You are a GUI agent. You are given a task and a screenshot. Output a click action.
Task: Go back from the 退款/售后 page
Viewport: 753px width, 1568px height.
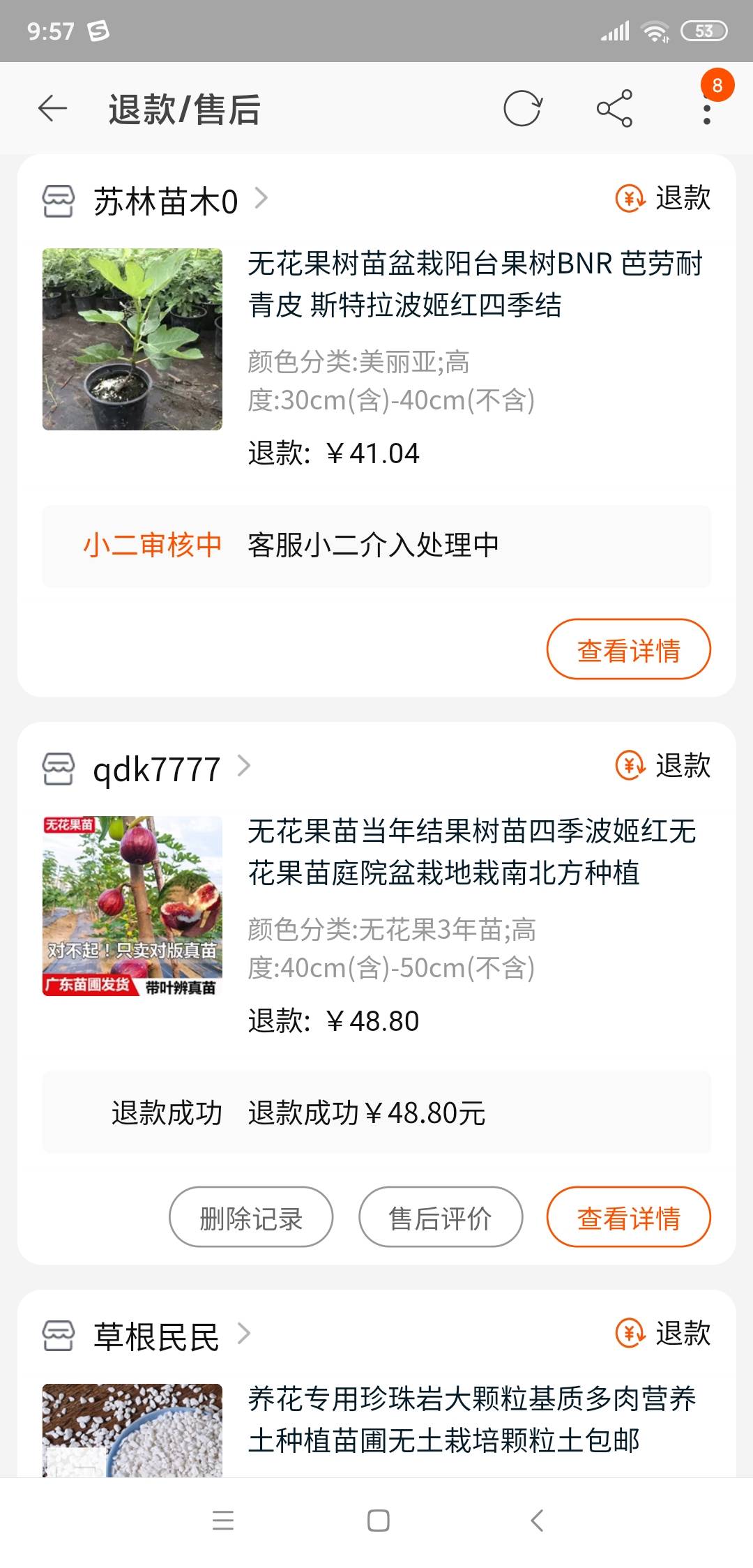tap(52, 109)
